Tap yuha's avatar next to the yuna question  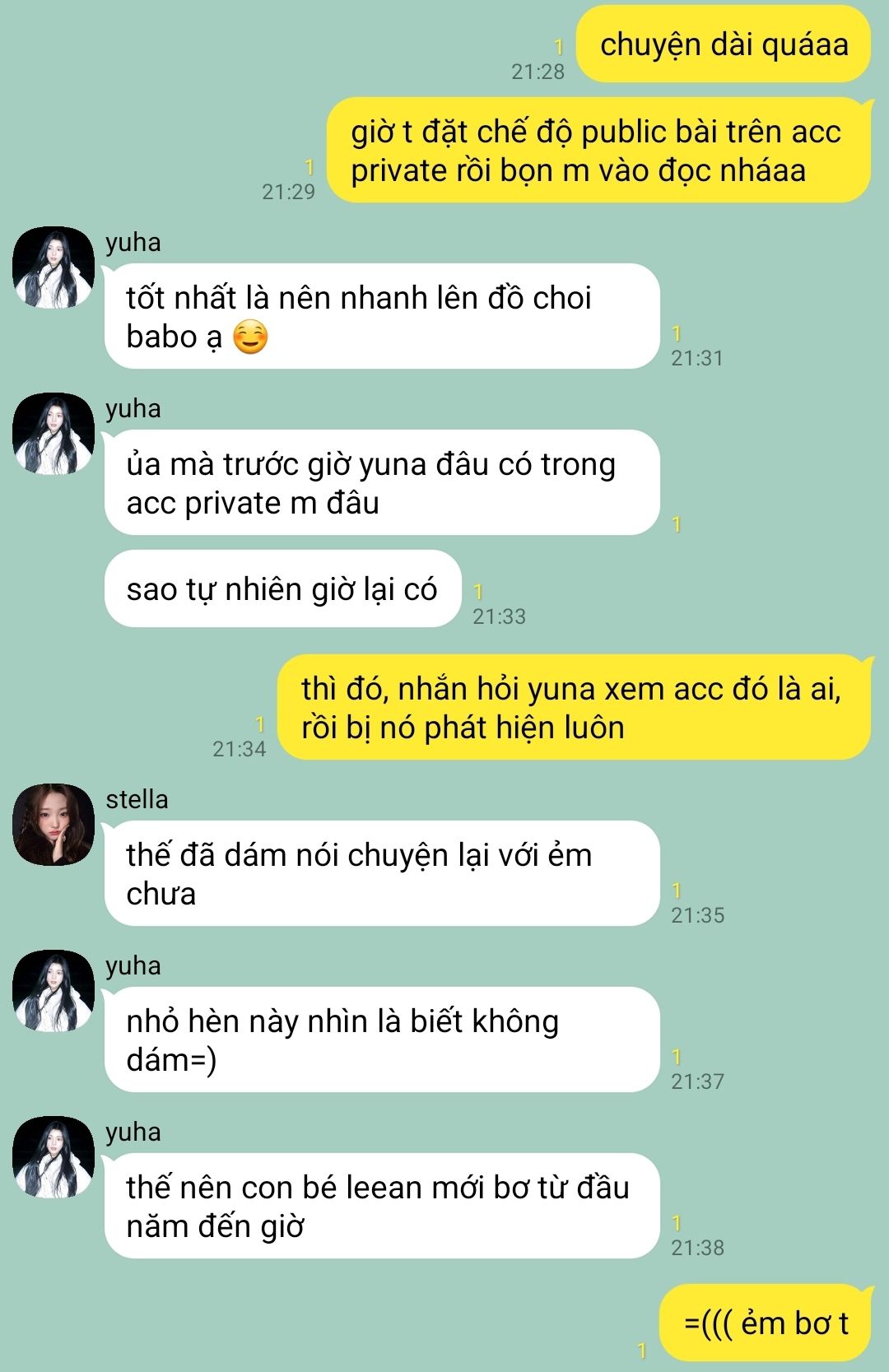(x=54, y=434)
